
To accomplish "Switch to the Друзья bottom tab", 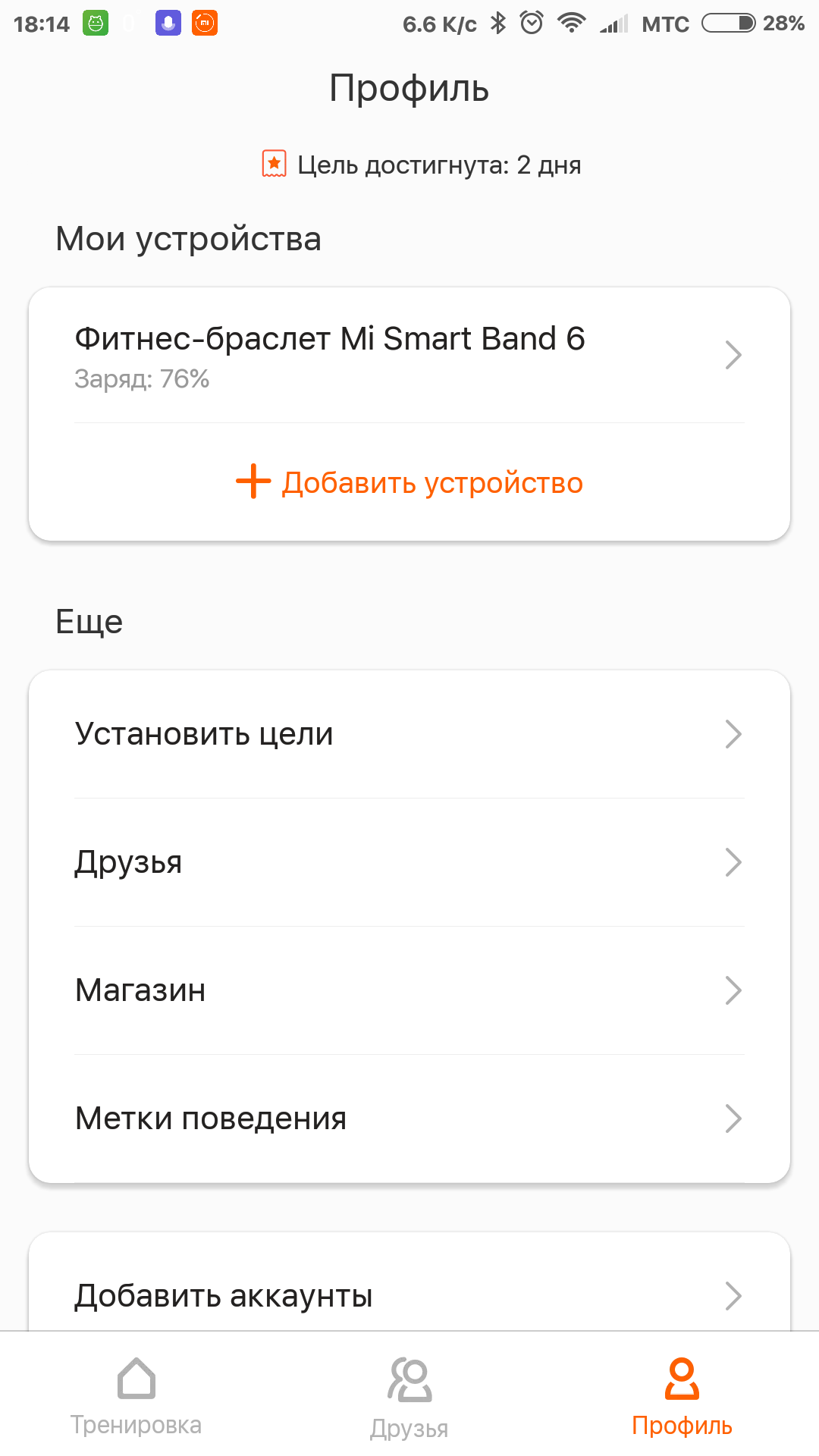I will [x=409, y=1397].
